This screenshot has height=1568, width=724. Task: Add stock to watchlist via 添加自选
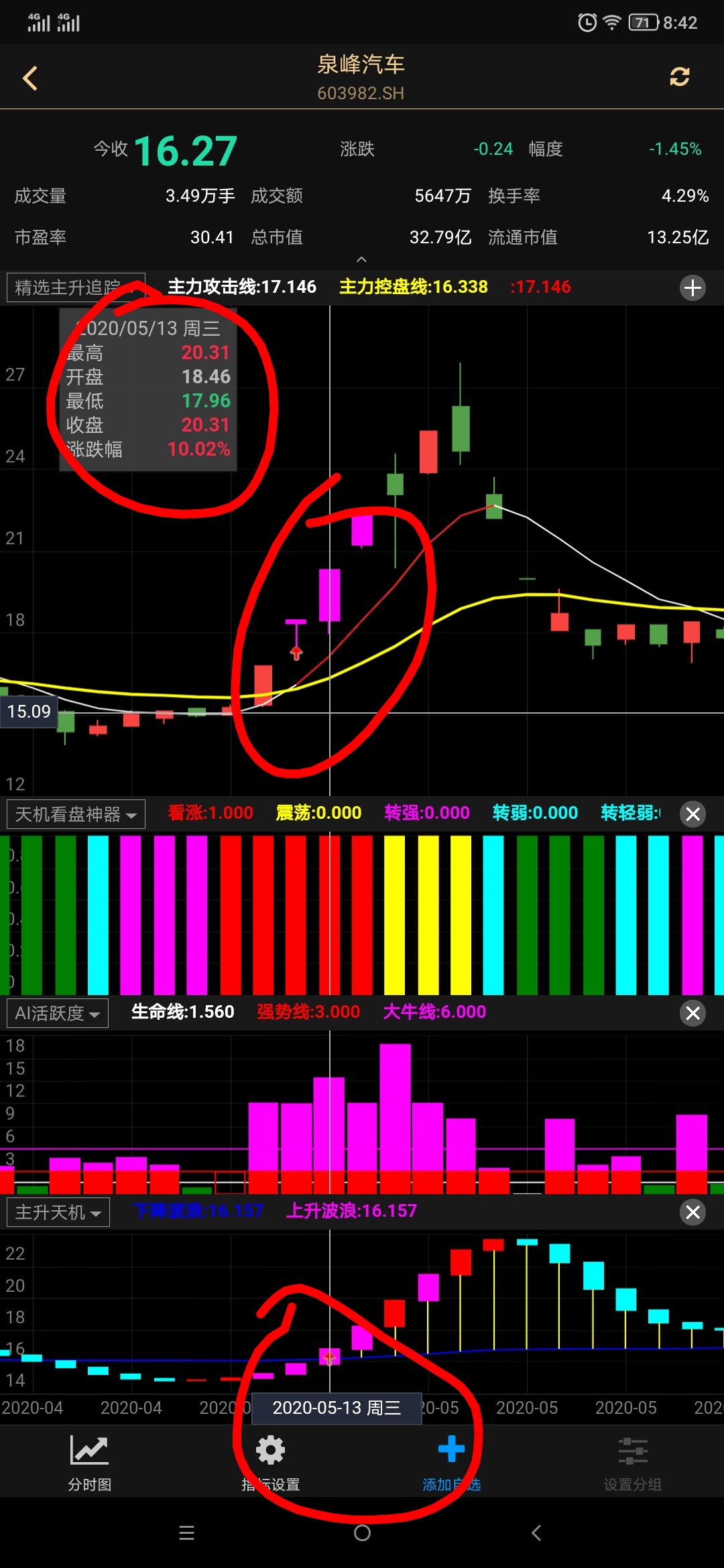point(451,1462)
